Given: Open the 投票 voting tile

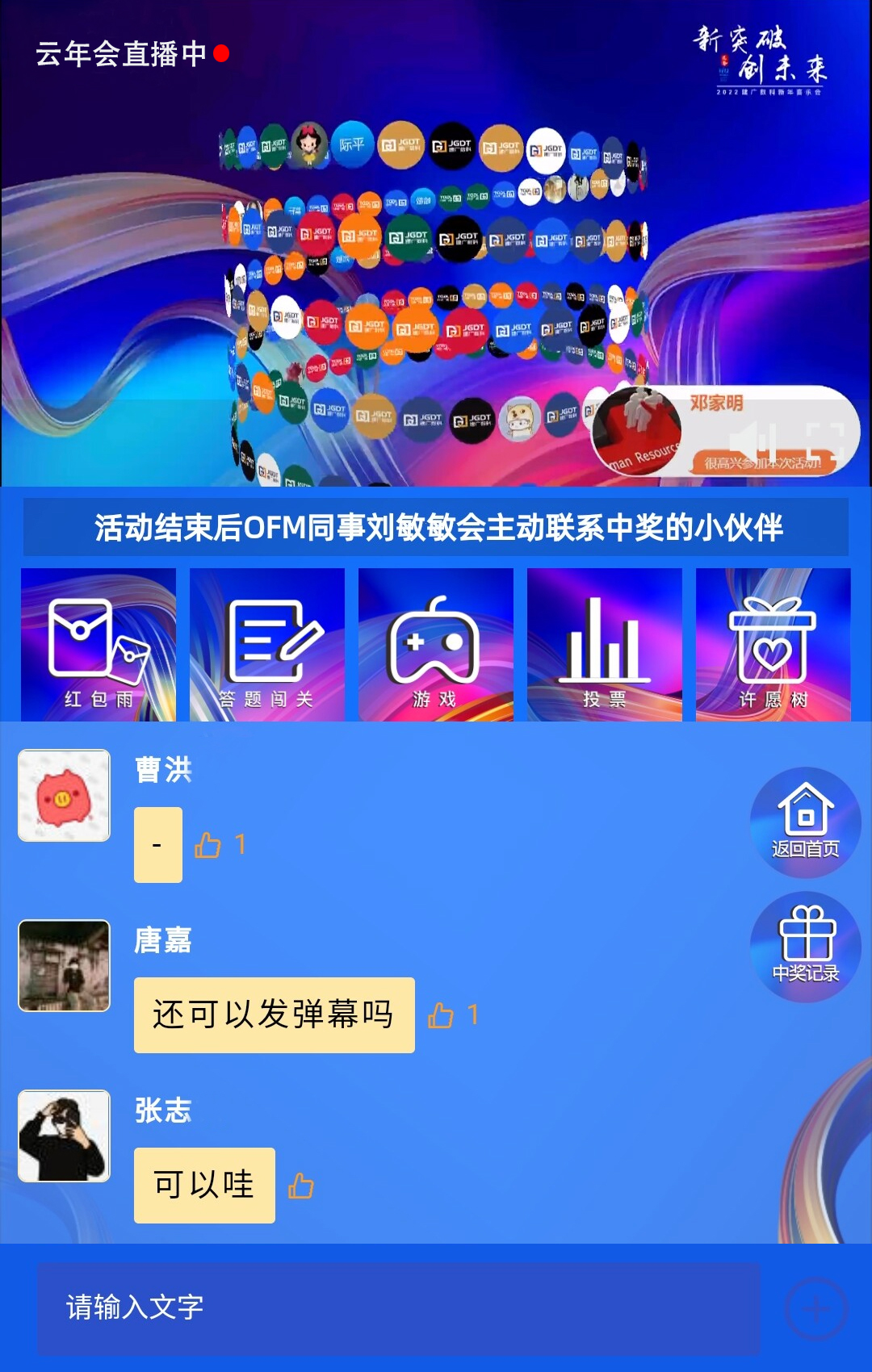Looking at the screenshot, I should (605, 644).
